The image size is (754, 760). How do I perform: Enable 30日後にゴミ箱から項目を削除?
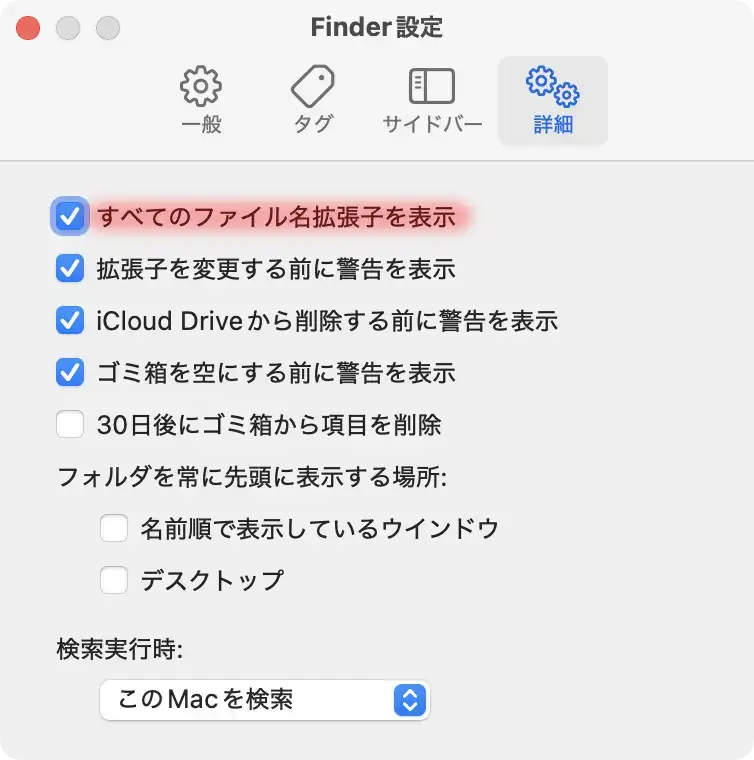pos(69,425)
